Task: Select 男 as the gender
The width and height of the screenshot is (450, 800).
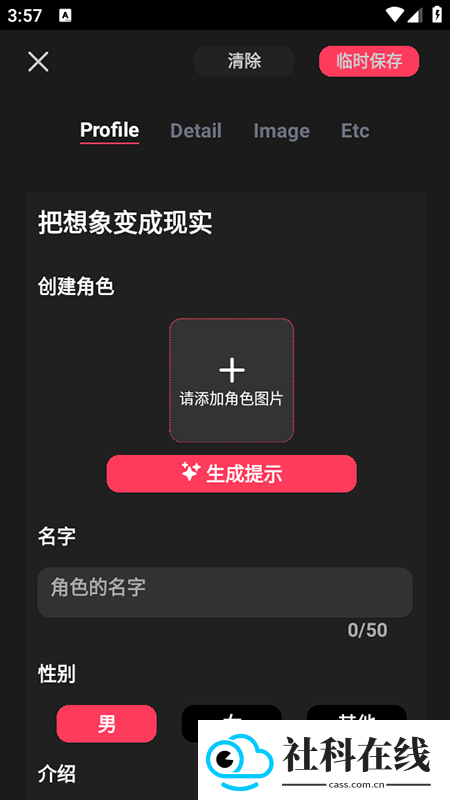Action: 107,723
